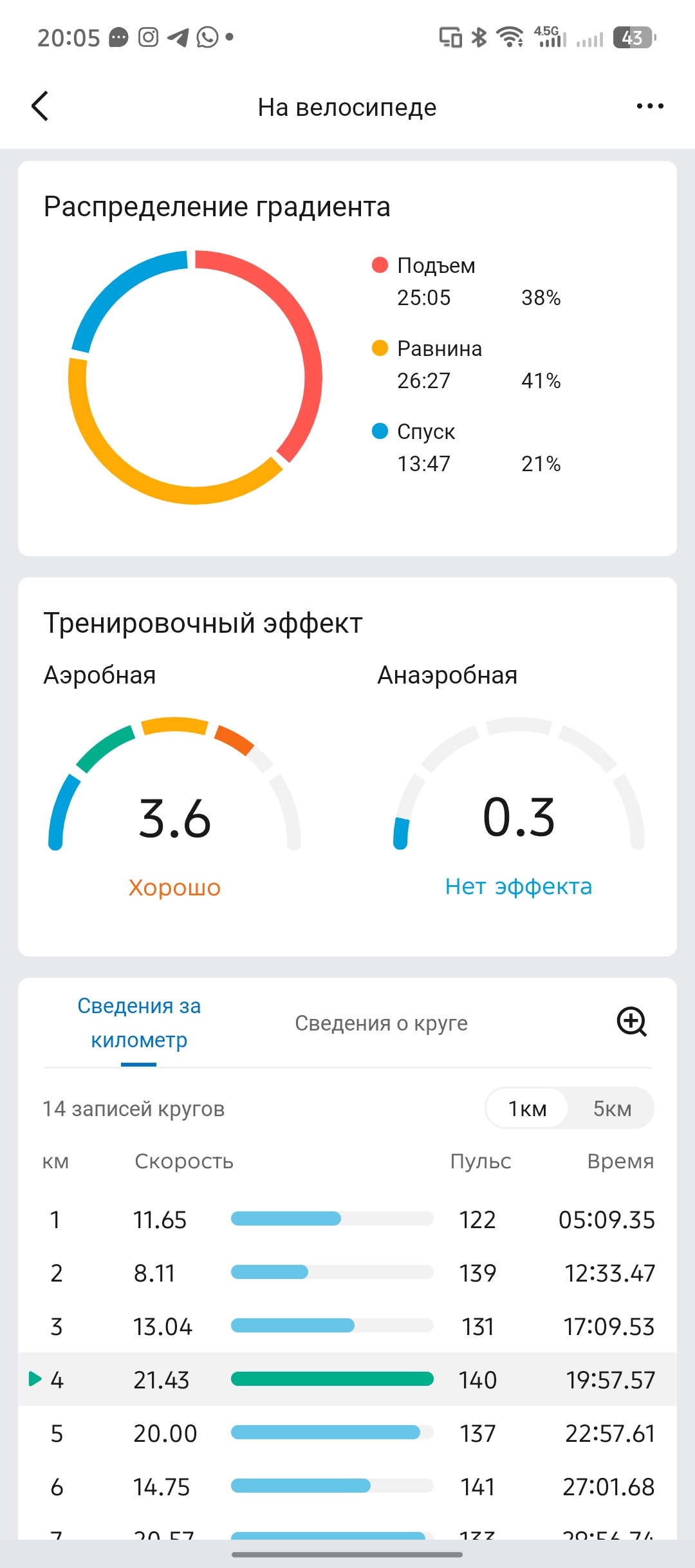This screenshot has height=1568, width=695.
Task: Open the three-dot overflow menu
Action: tap(649, 106)
